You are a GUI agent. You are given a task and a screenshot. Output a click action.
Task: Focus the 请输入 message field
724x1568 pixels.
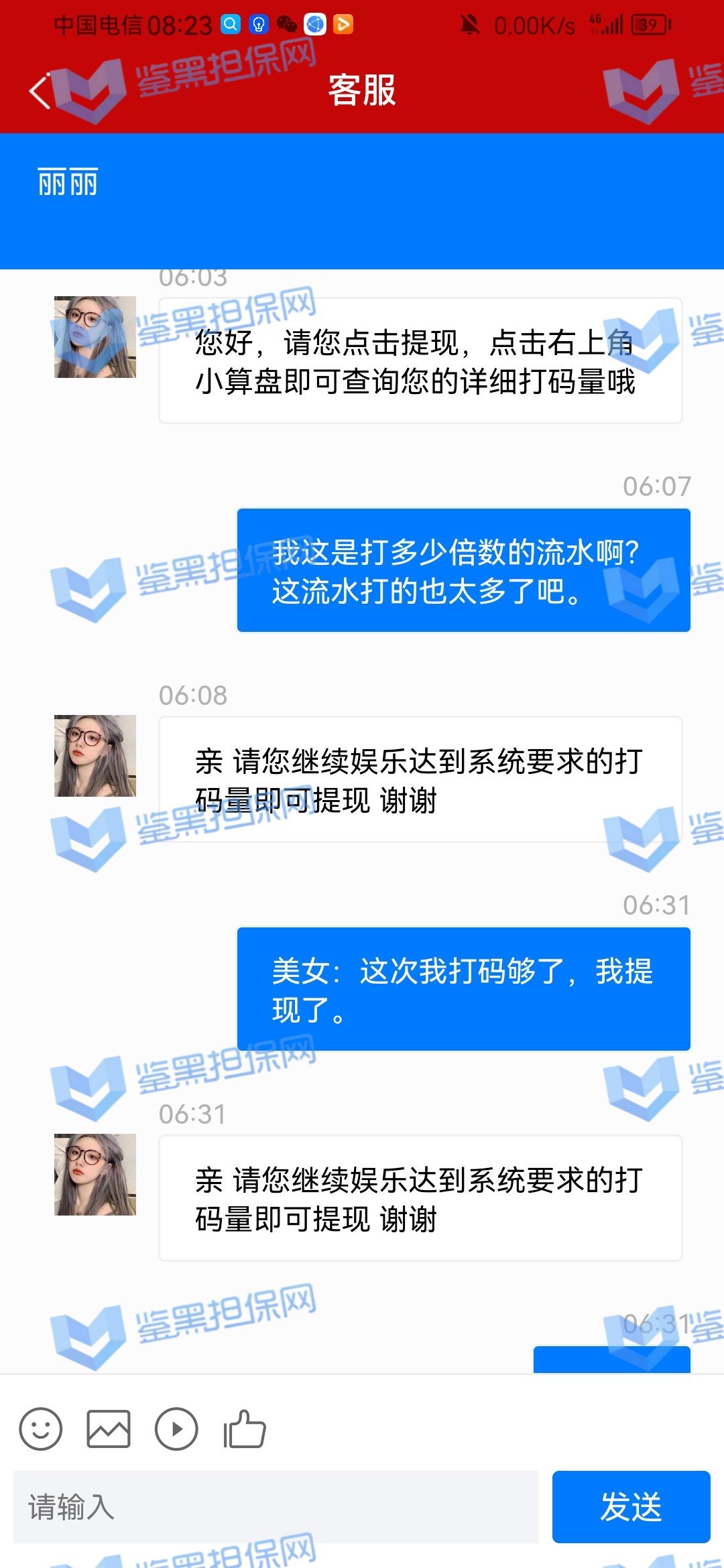point(276,1507)
